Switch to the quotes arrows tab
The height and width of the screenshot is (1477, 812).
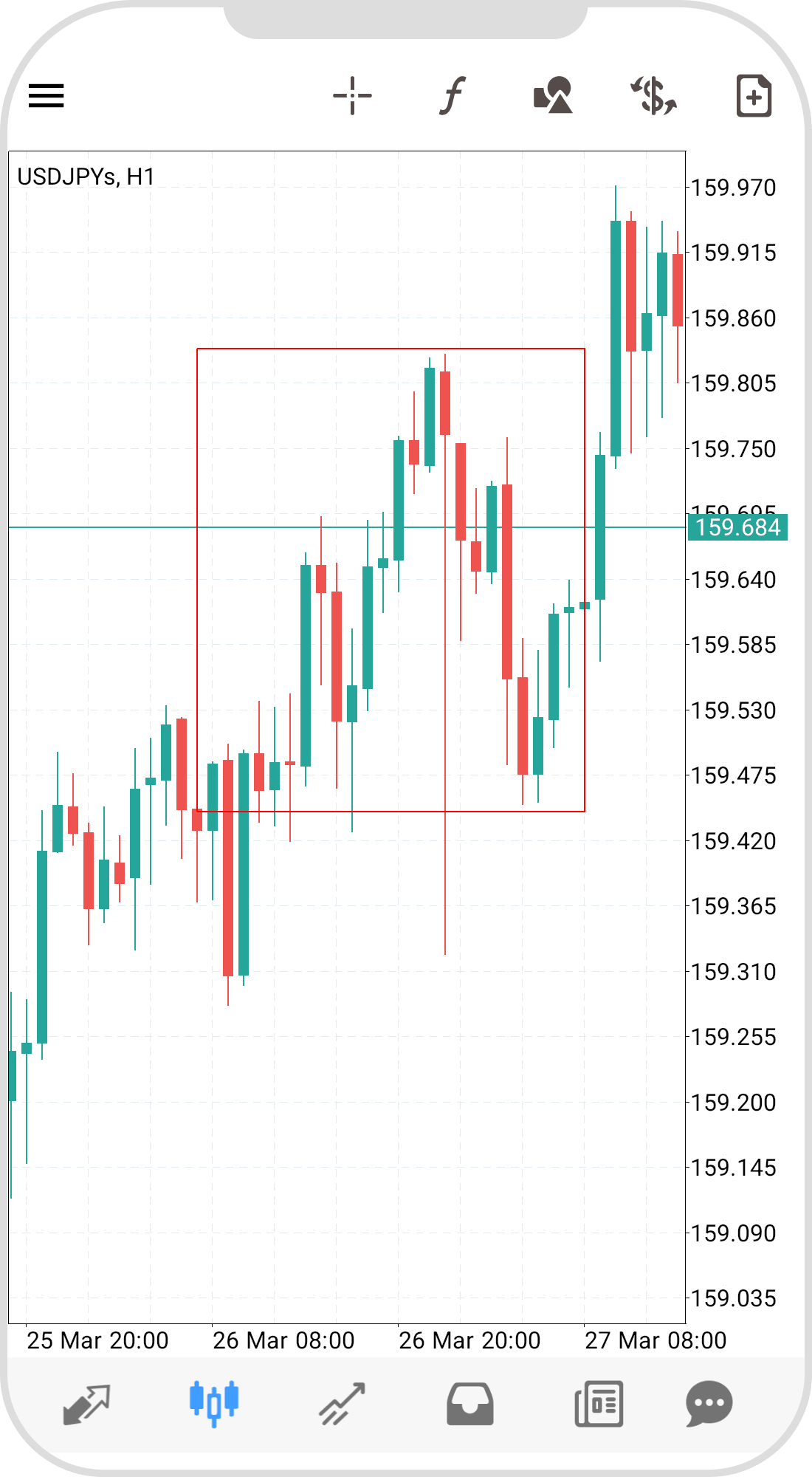tap(86, 1404)
